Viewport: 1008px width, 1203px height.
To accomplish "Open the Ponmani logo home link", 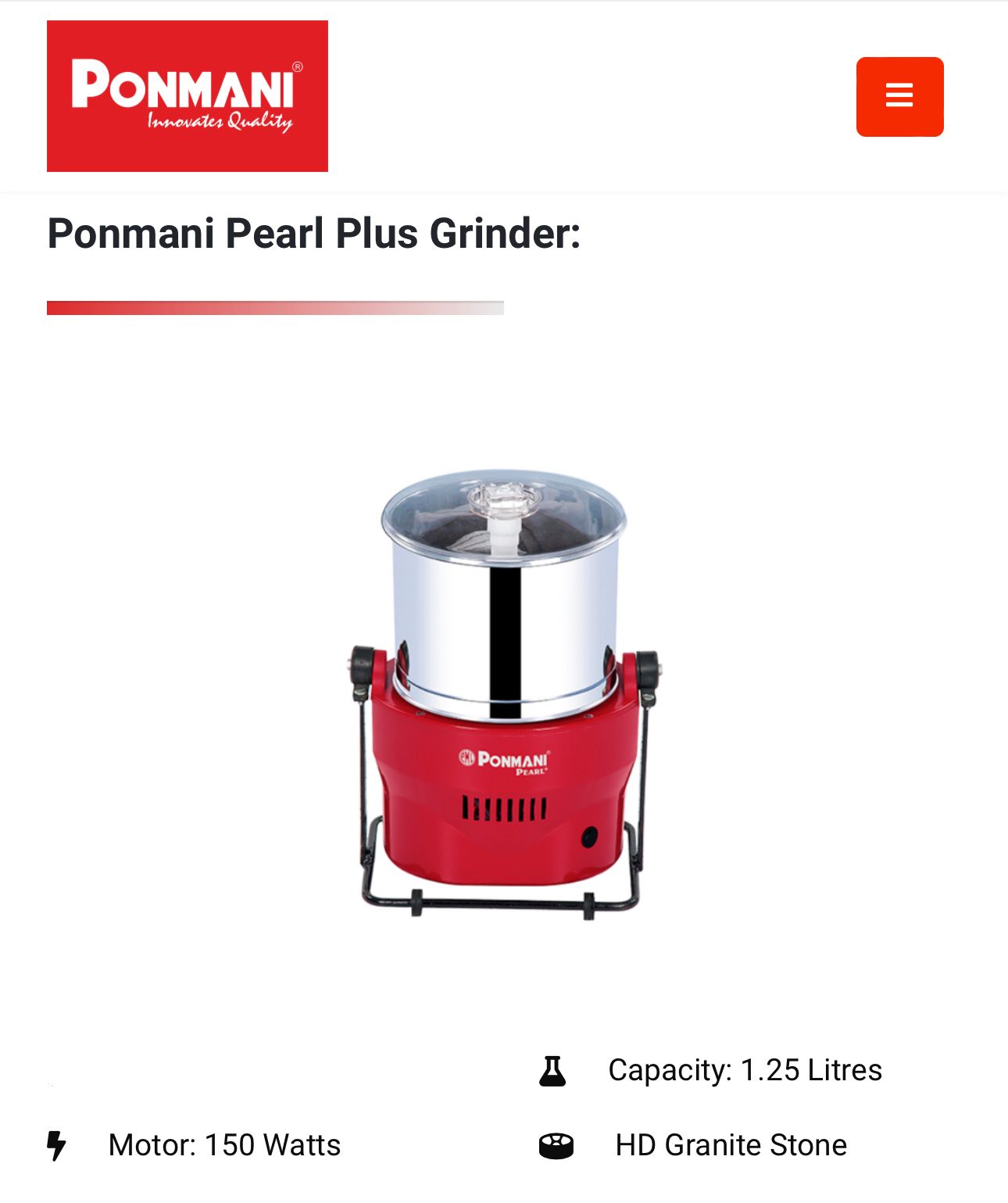I will 188,96.
